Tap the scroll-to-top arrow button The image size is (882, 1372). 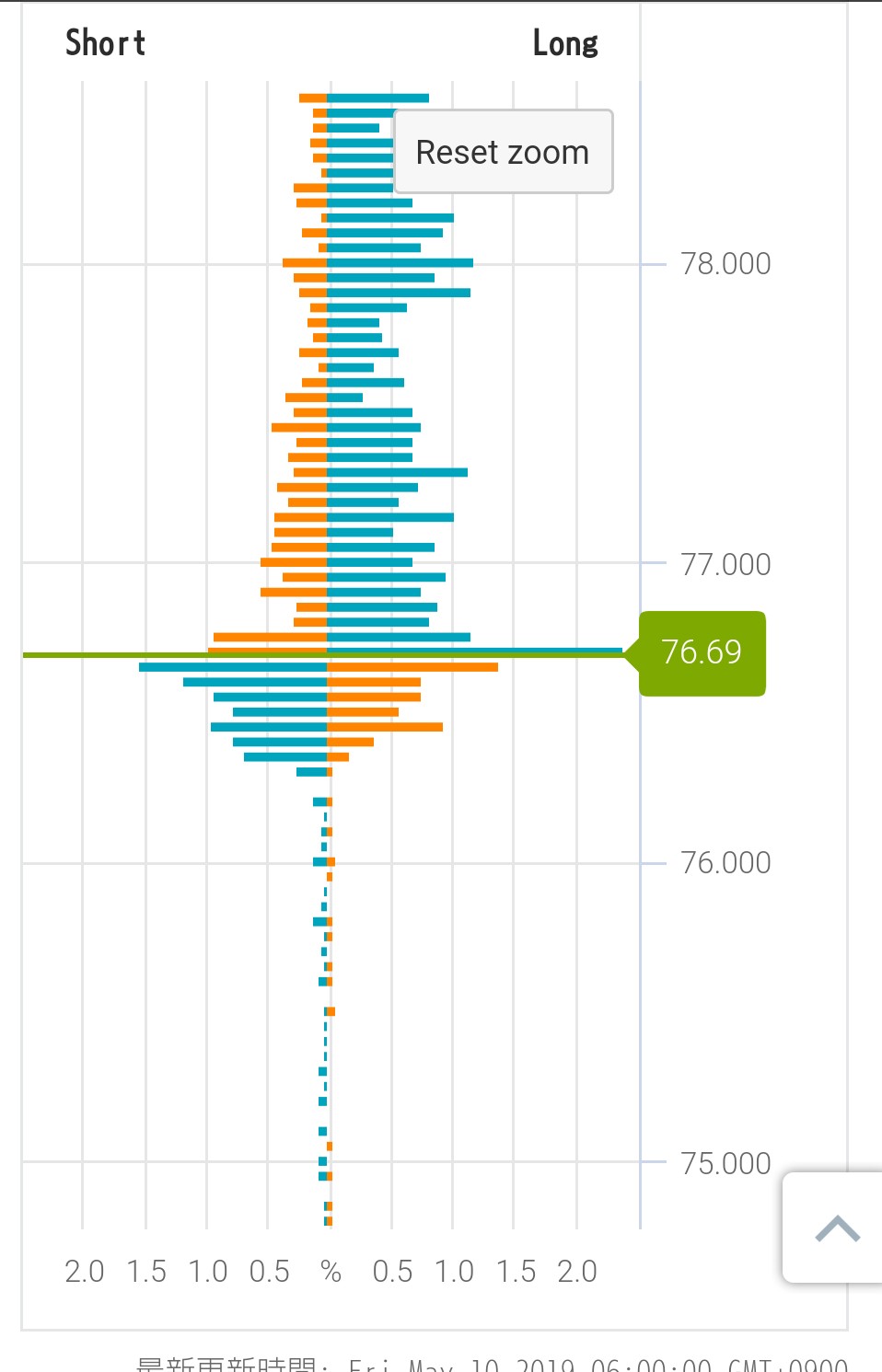pos(835,1228)
